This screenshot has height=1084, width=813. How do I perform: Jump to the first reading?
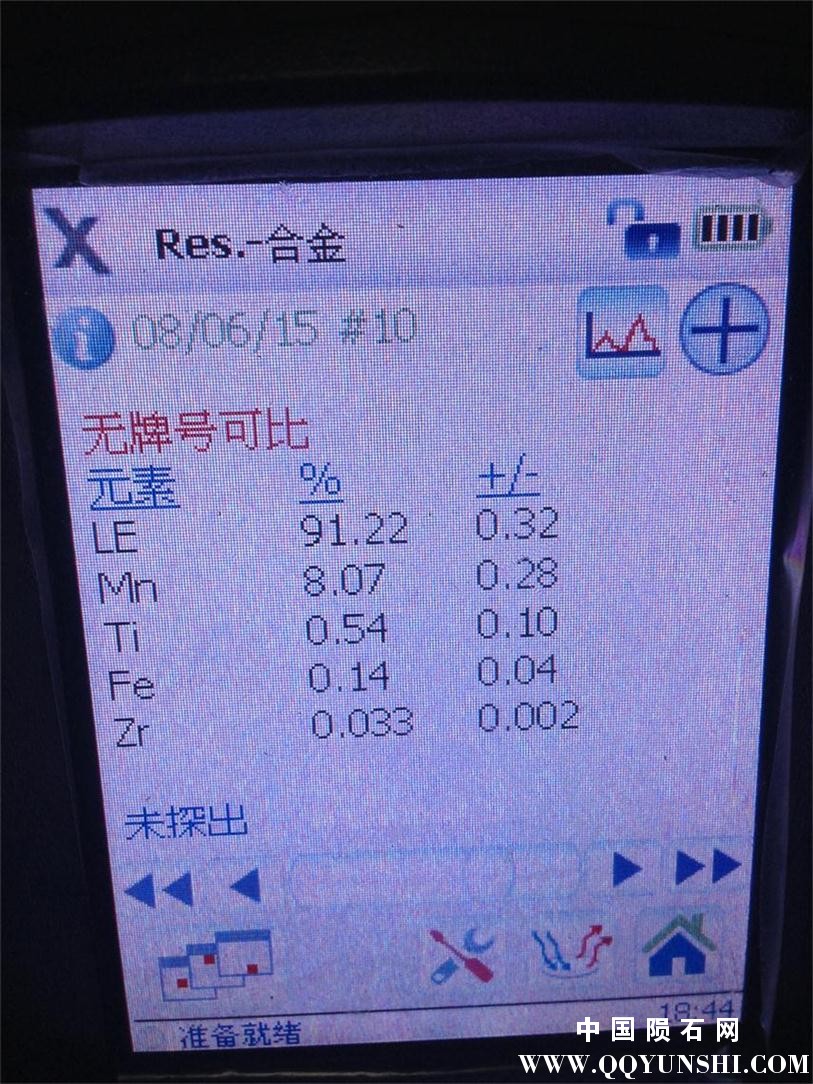tap(160, 887)
